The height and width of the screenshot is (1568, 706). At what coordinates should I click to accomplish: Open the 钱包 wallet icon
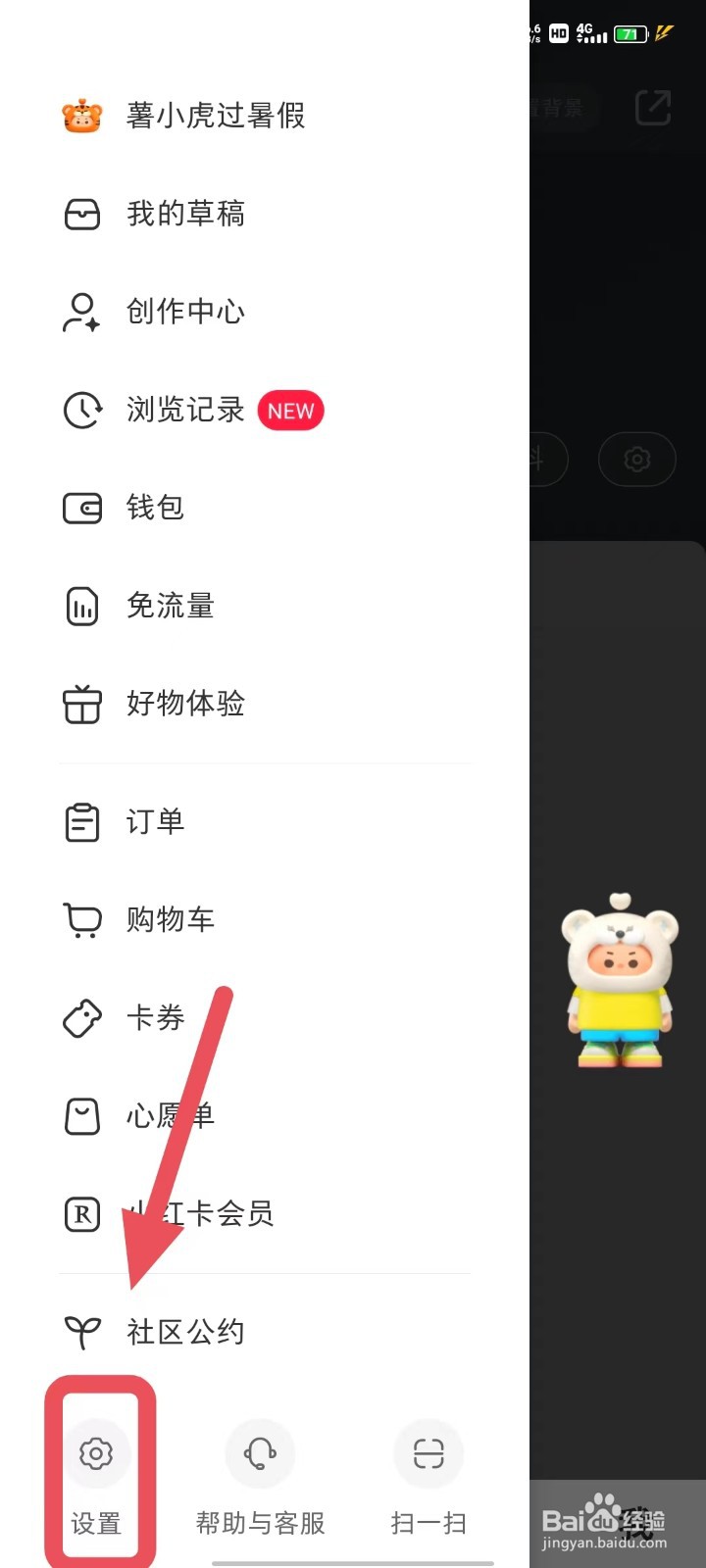click(82, 508)
